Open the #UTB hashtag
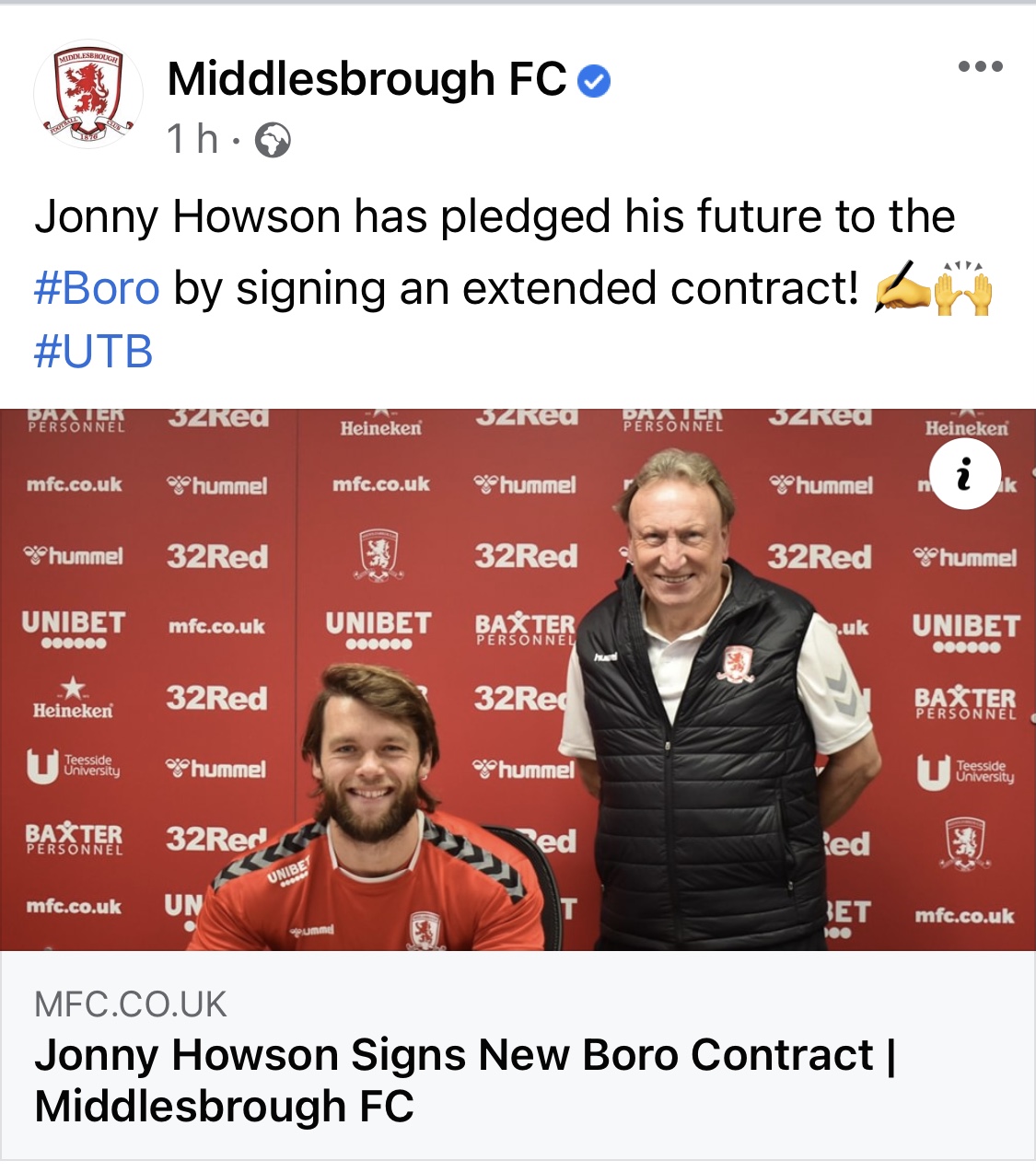 (93, 352)
